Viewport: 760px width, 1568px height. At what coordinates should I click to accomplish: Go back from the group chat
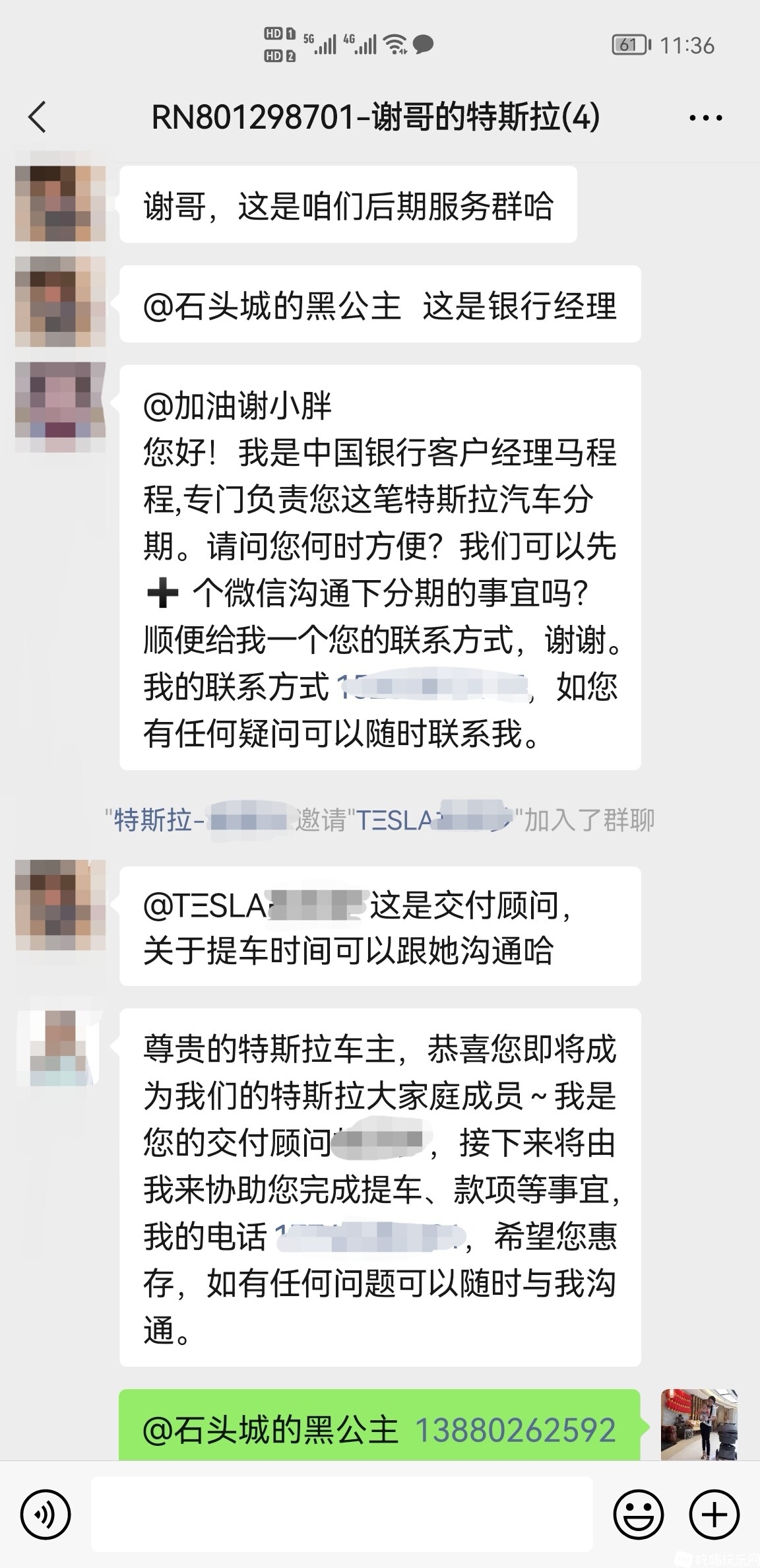tap(38, 118)
